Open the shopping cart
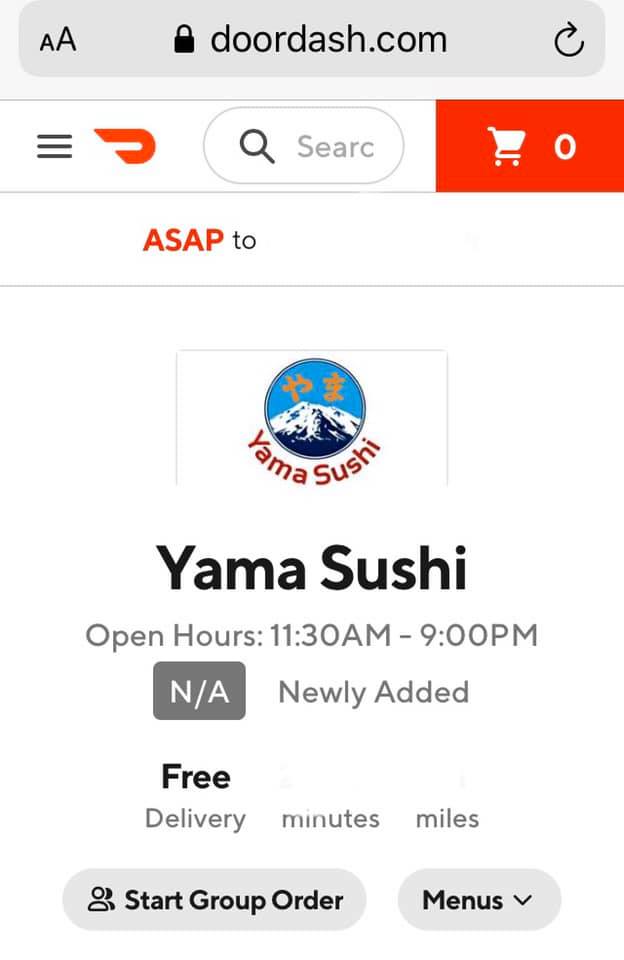Image resolution: width=624 pixels, height=960 pixels. coord(530,147)
